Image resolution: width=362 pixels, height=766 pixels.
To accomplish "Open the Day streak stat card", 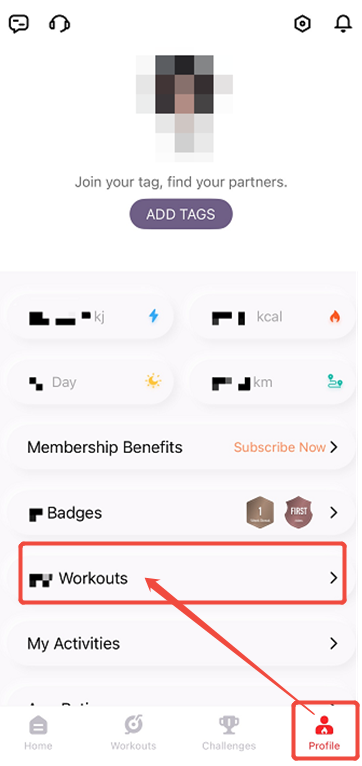I will pyautogui.click(x=91, y=382).
